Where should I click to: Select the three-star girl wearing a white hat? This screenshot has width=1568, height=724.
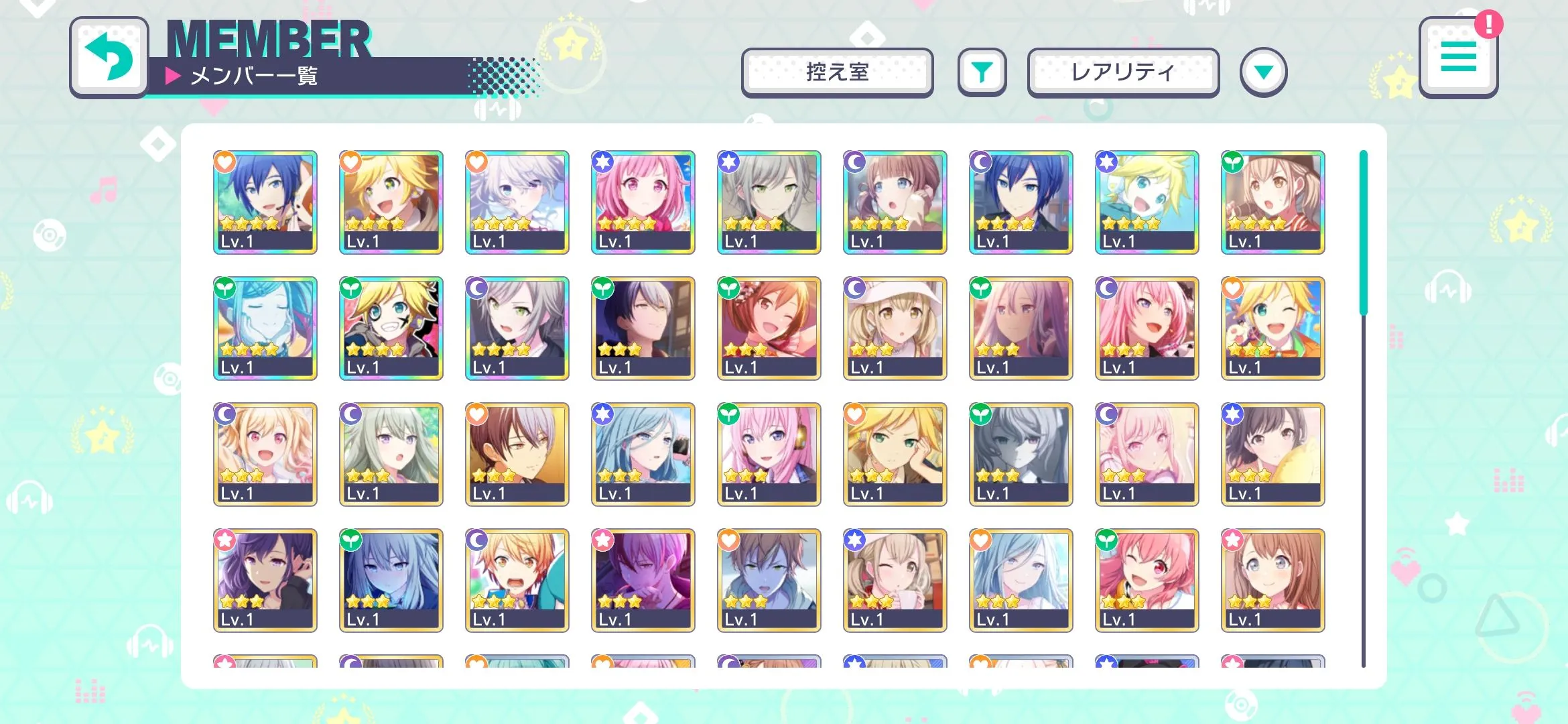[x=895, y=328]
